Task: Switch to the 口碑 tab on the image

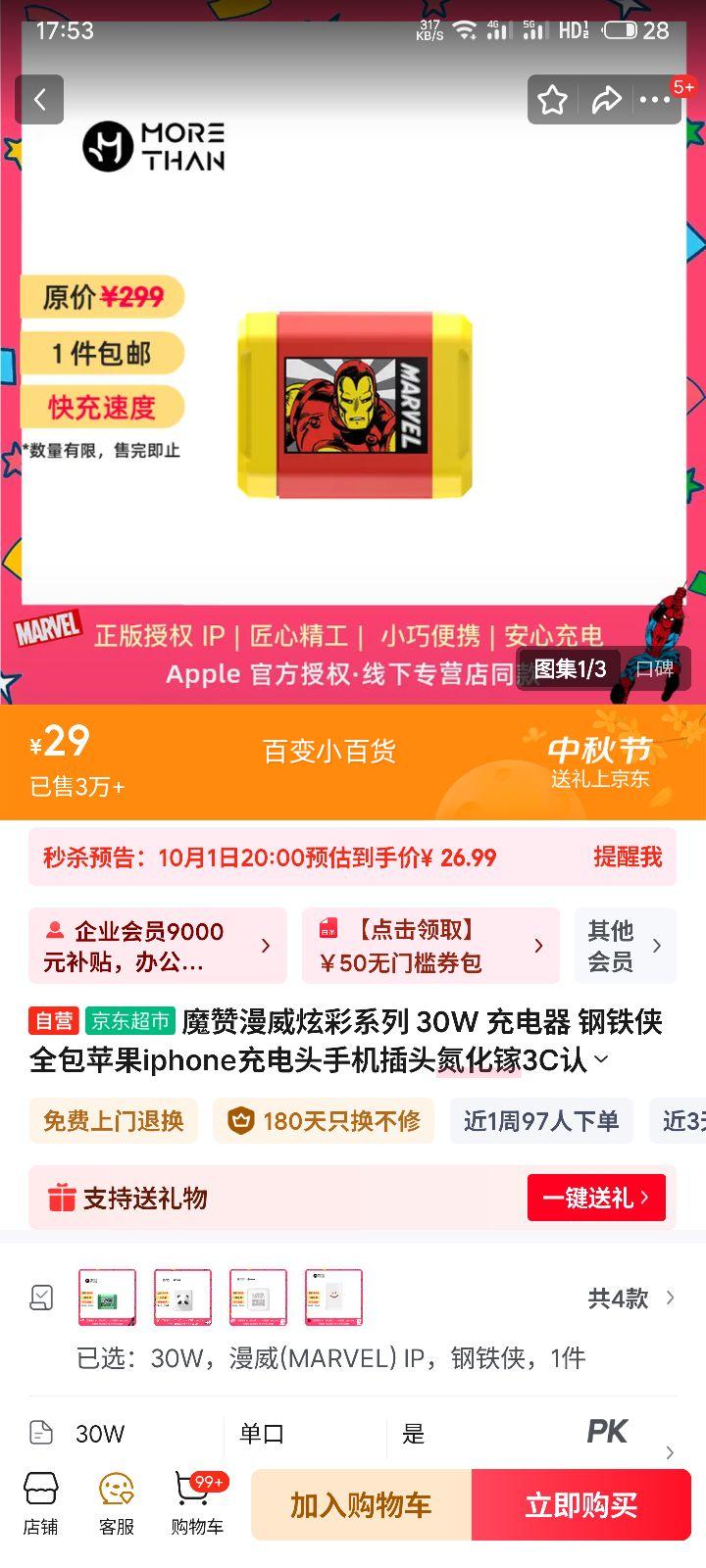Action: pyautogui.click(x=654, y=669)
